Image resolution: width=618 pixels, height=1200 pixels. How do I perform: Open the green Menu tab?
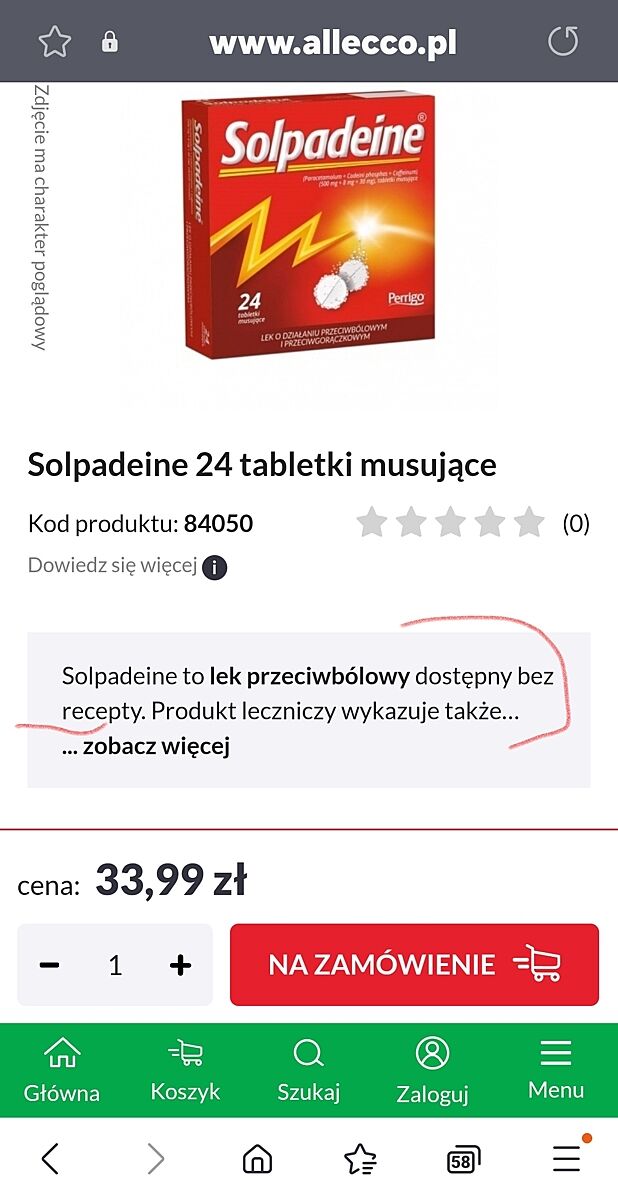coord(555,1070)
